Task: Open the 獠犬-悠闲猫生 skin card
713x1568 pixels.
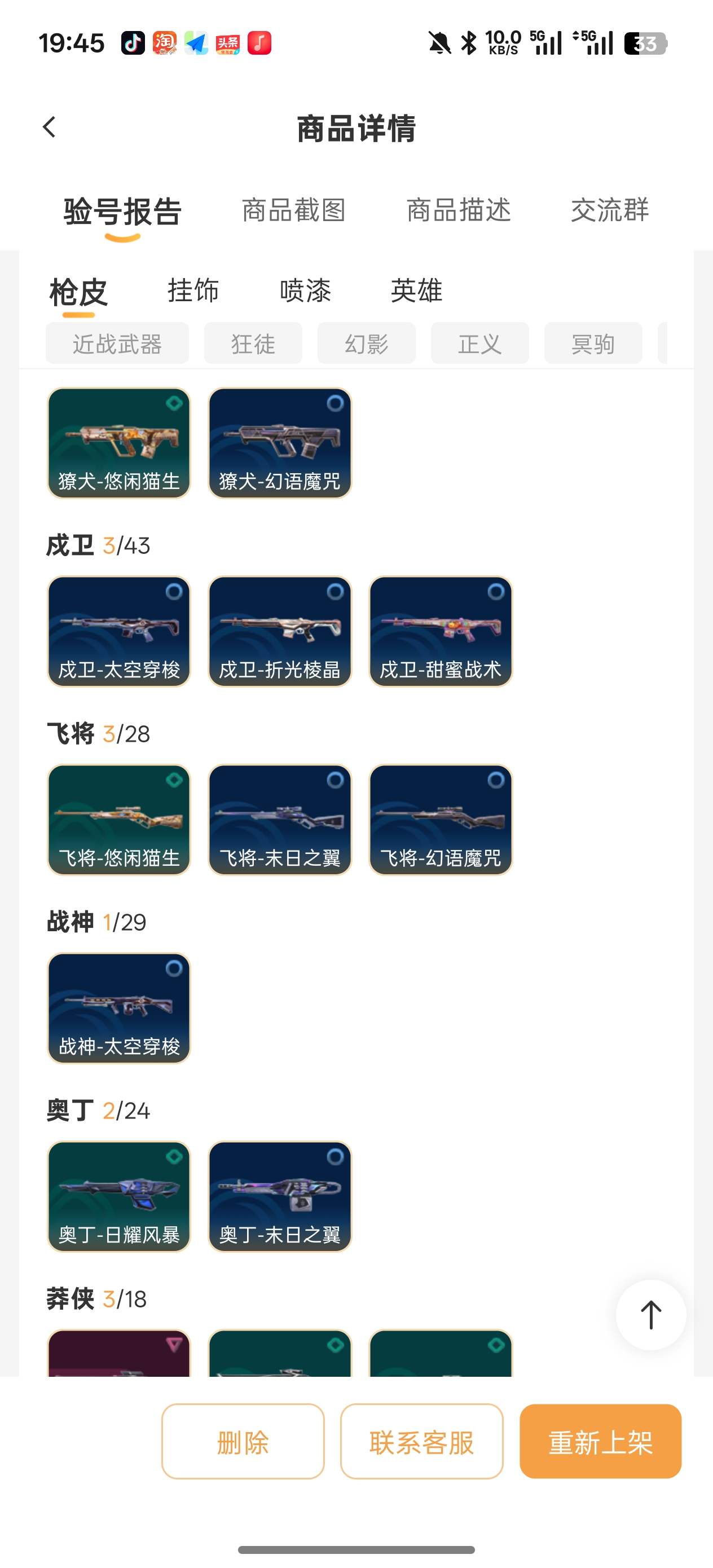Action: [x=118, y=443]
